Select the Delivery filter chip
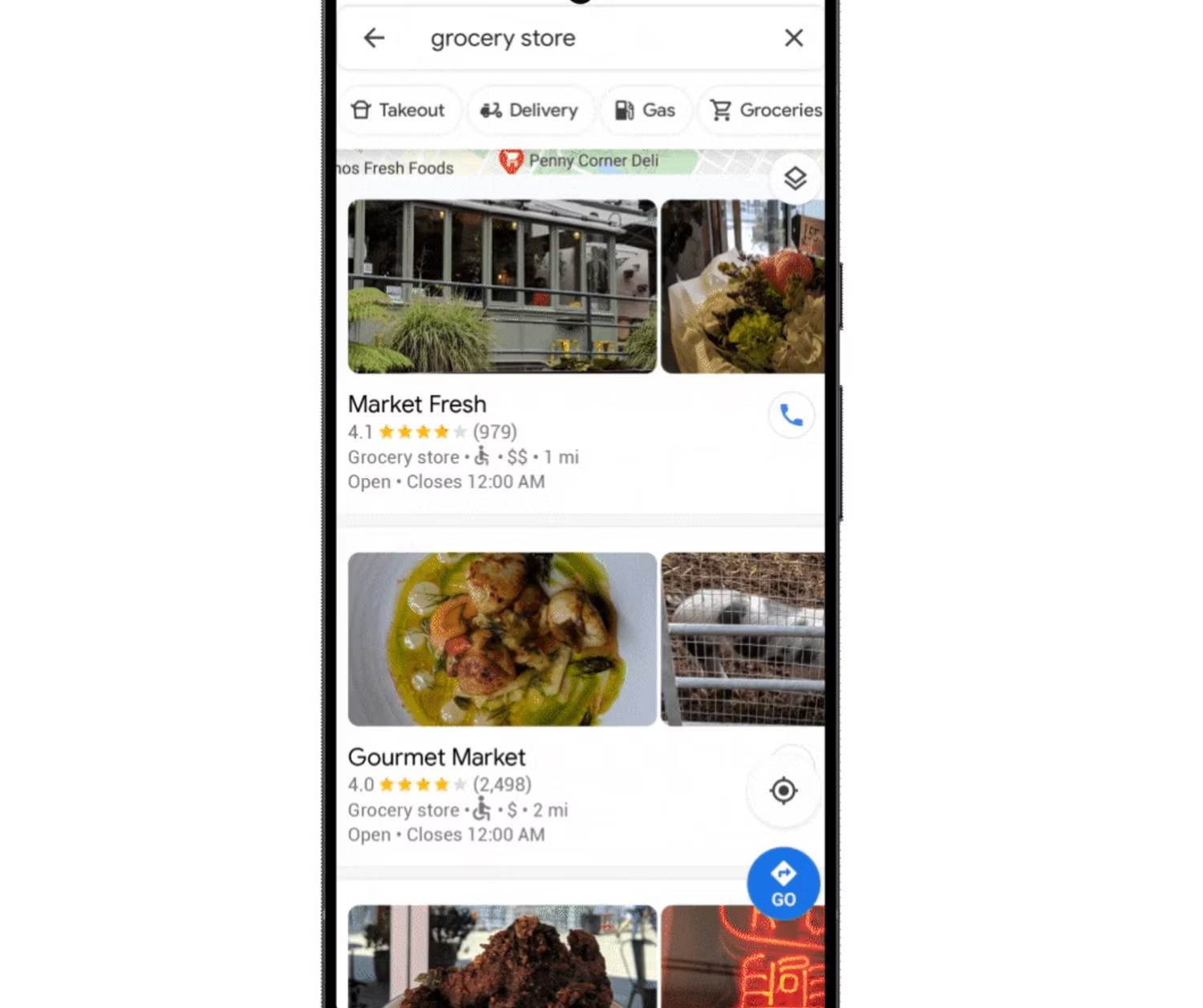The width and height of the screenshot is (1203, 1008). 529,110
